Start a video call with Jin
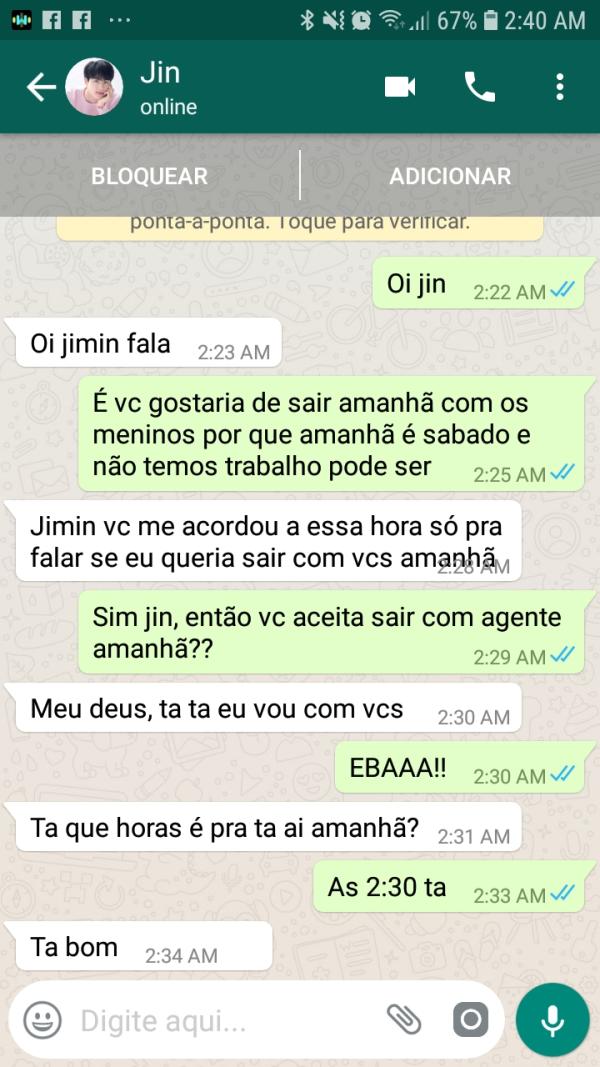 400,88
